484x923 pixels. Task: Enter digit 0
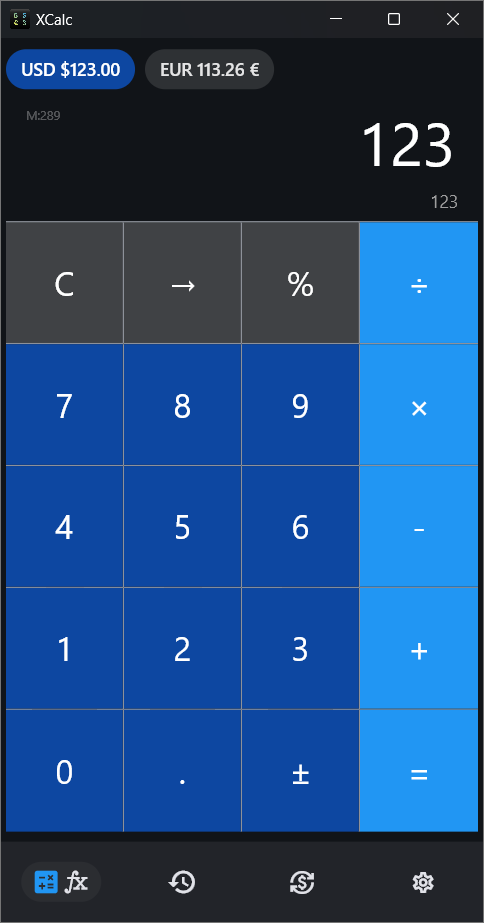(65, 771)
